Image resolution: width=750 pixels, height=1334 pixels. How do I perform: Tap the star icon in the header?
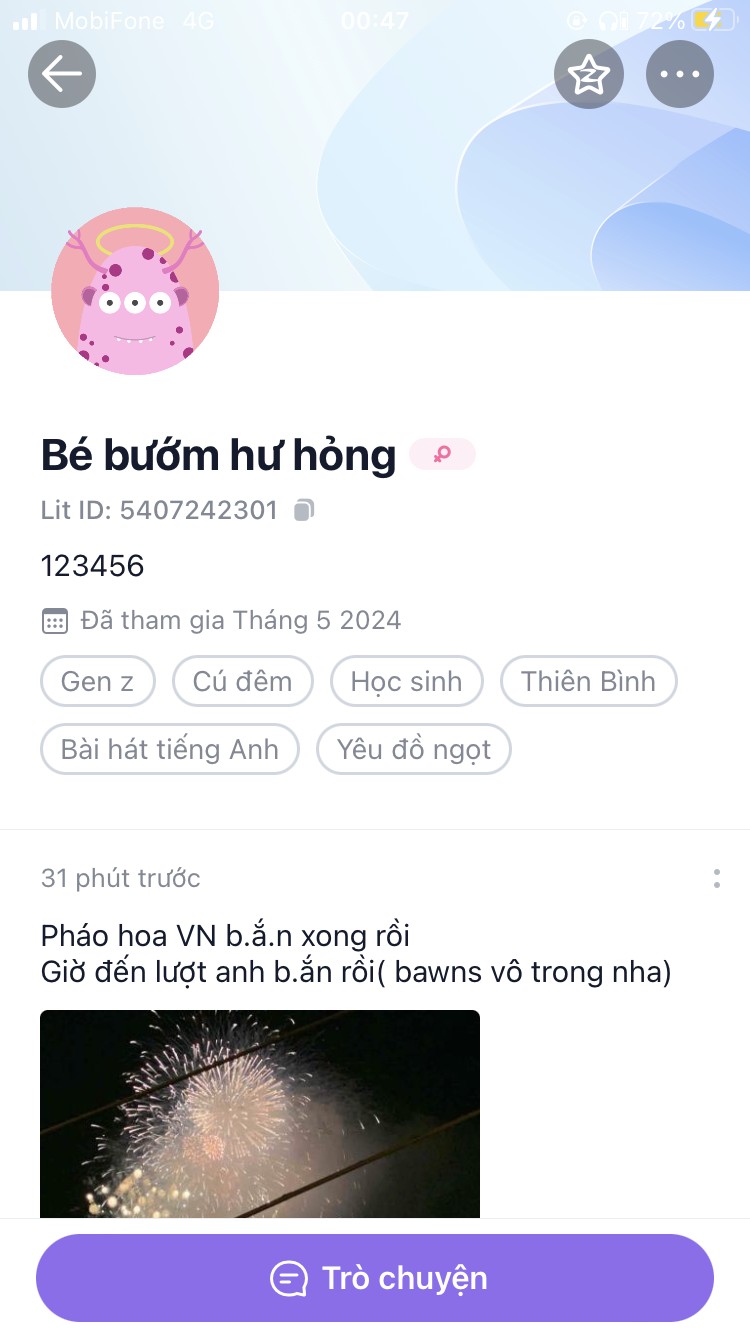point(589,73)
